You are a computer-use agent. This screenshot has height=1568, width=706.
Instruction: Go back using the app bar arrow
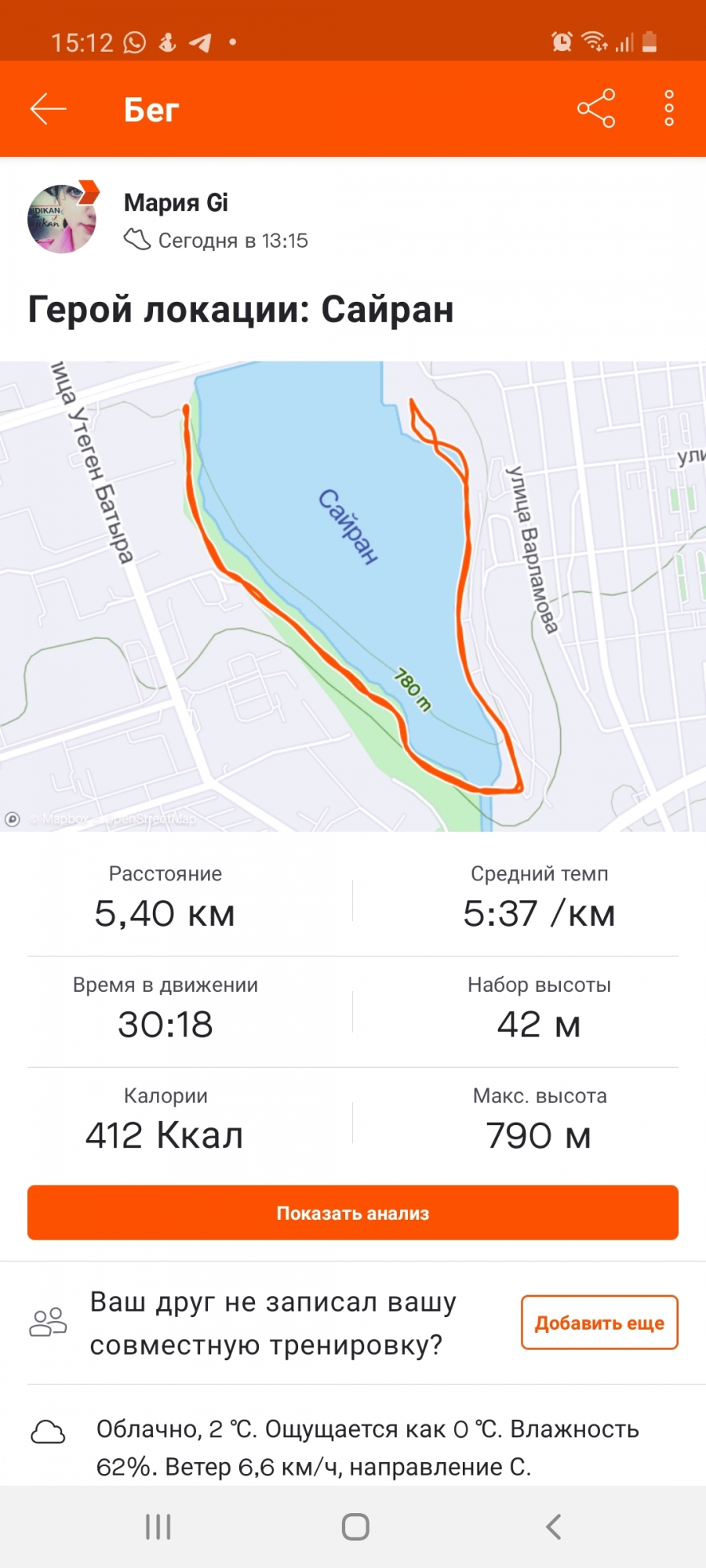[48, 109]
